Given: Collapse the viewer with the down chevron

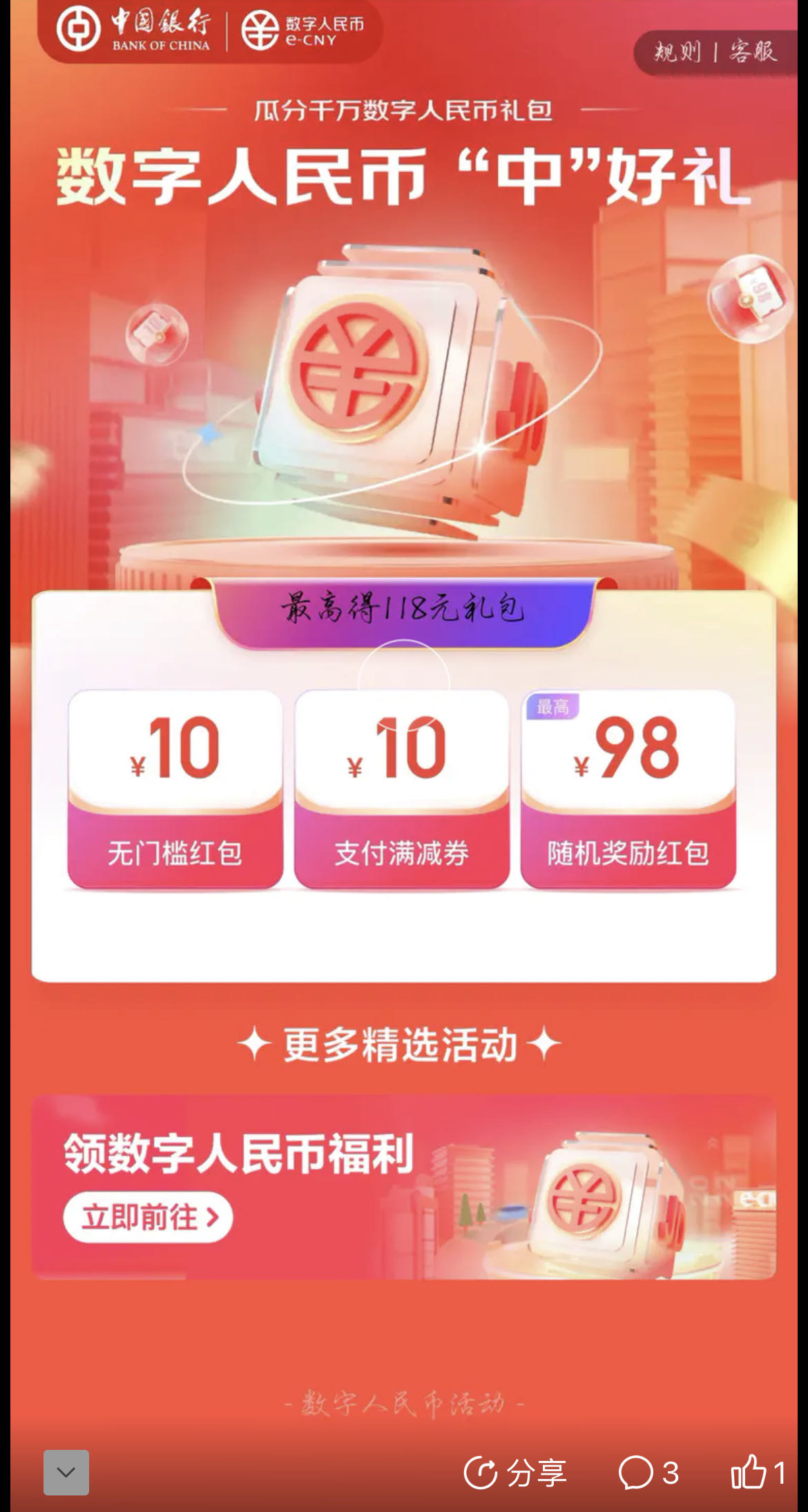Looking at the screenshot, I should (66, 1472).
